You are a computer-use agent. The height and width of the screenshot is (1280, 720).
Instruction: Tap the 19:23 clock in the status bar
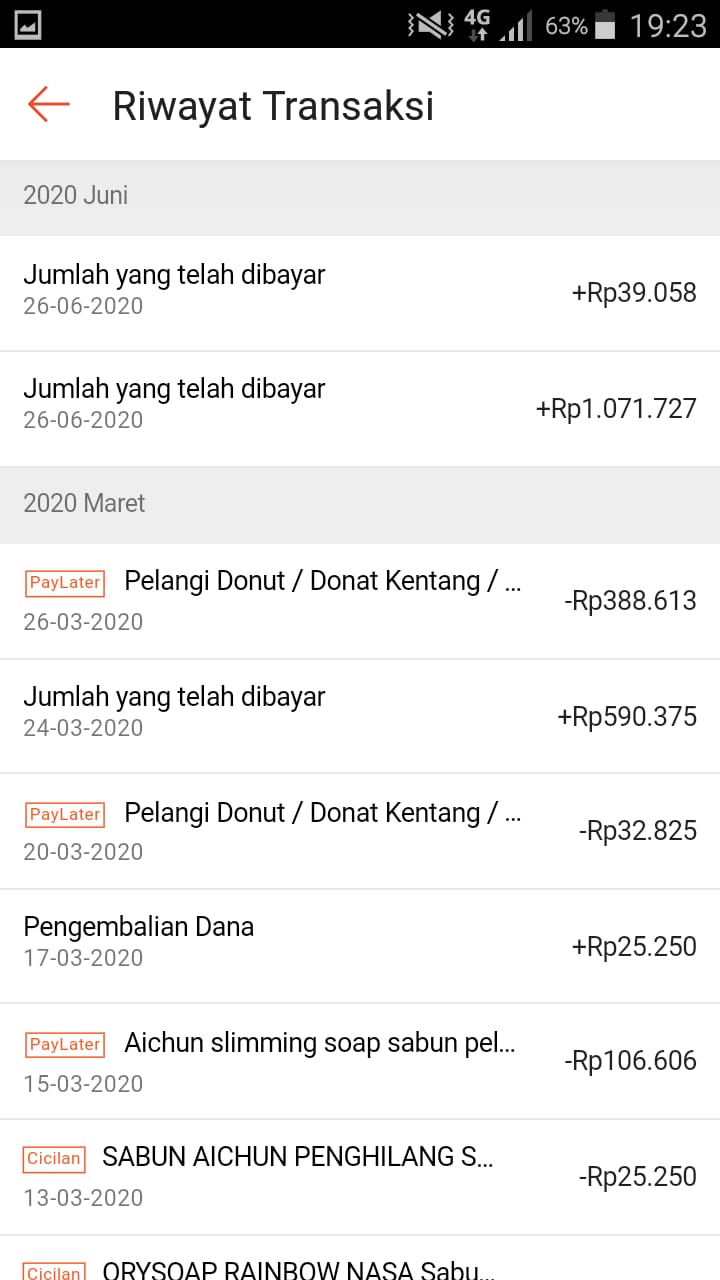coord(668,24)
